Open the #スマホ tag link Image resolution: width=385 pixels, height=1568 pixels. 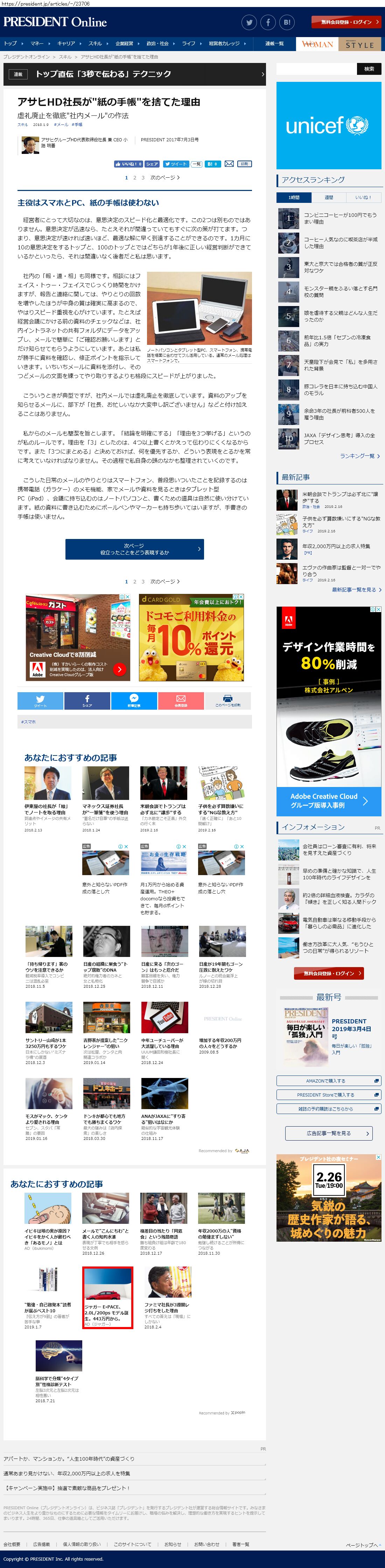(x=29, y=722)
